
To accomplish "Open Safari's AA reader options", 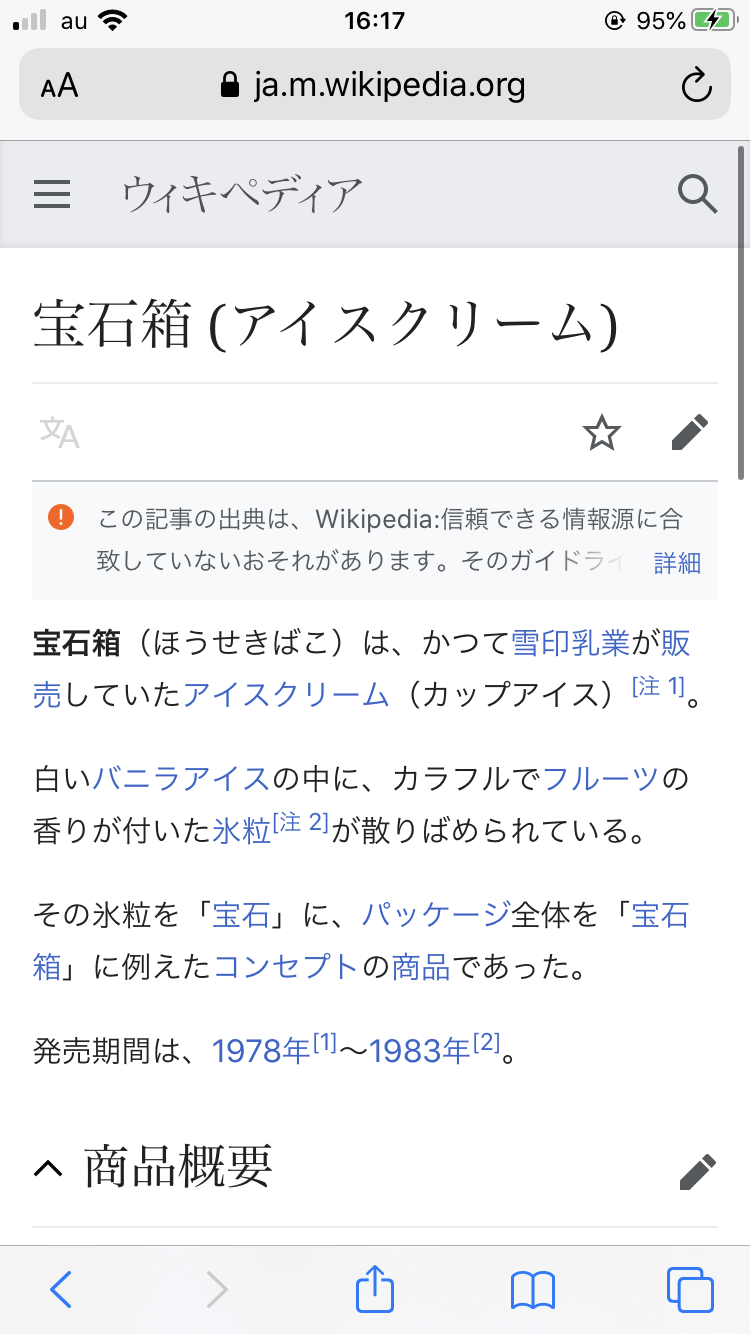I will 60,86.
